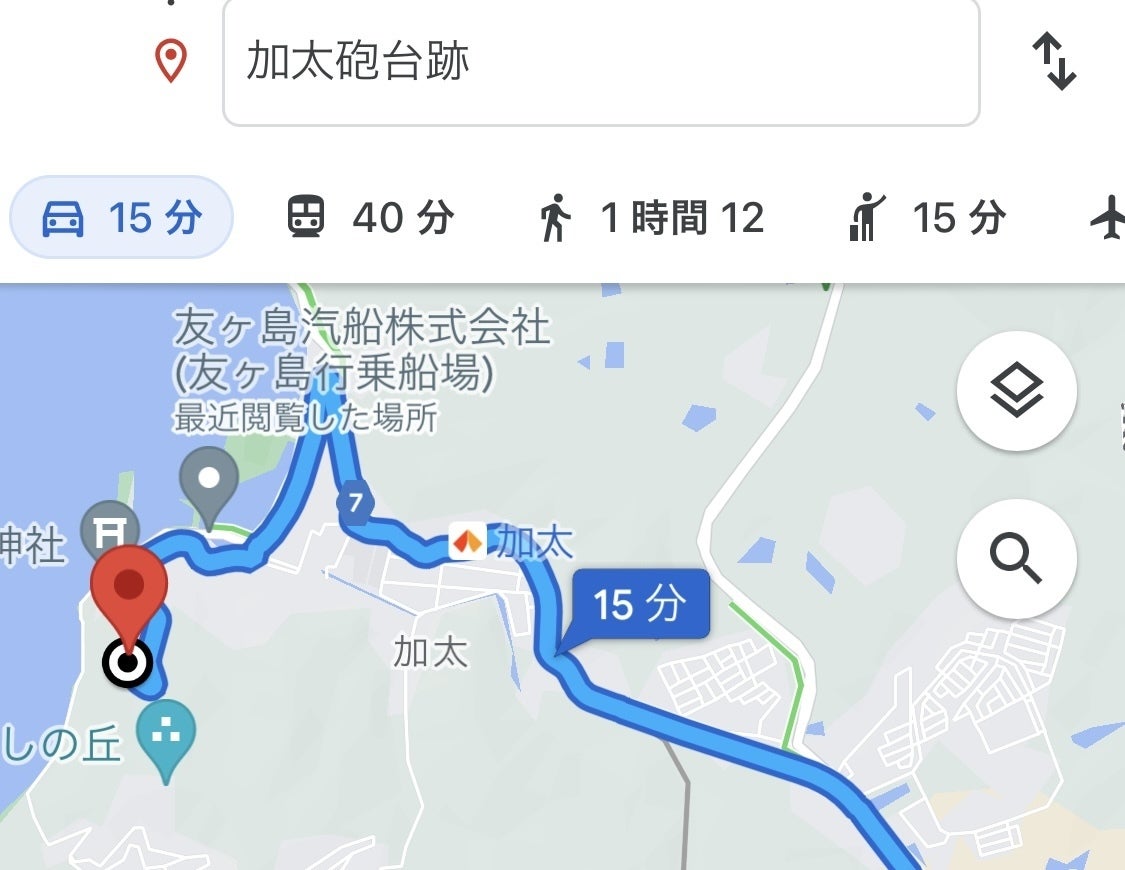Edit the destination field 加太砲台跡
This screenshot has width=1125, height=870.
click(600, 62)
